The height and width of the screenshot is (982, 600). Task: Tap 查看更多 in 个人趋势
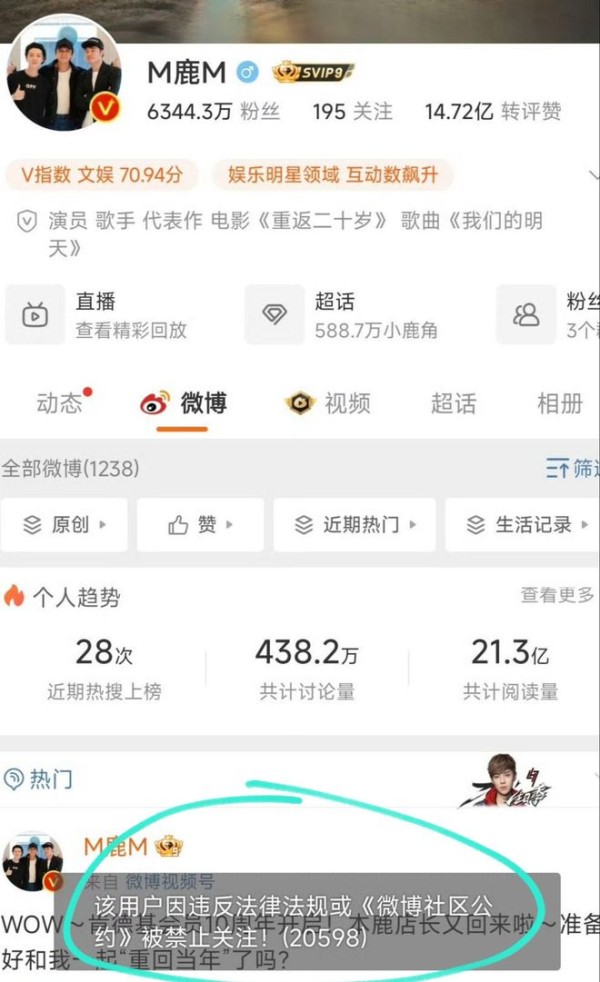[x=557, y=595]
